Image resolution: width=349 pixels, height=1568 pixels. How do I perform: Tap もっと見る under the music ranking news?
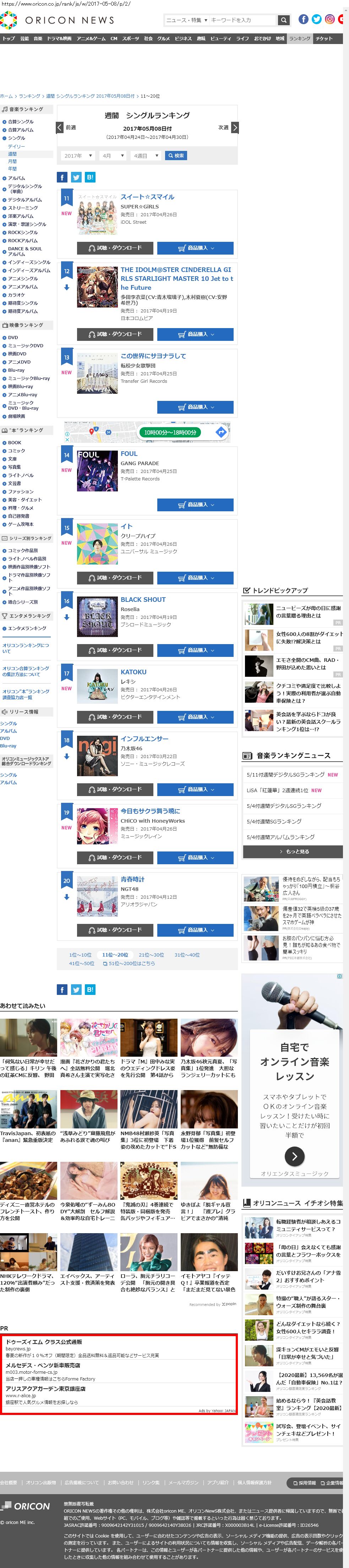tap(292, 851)
